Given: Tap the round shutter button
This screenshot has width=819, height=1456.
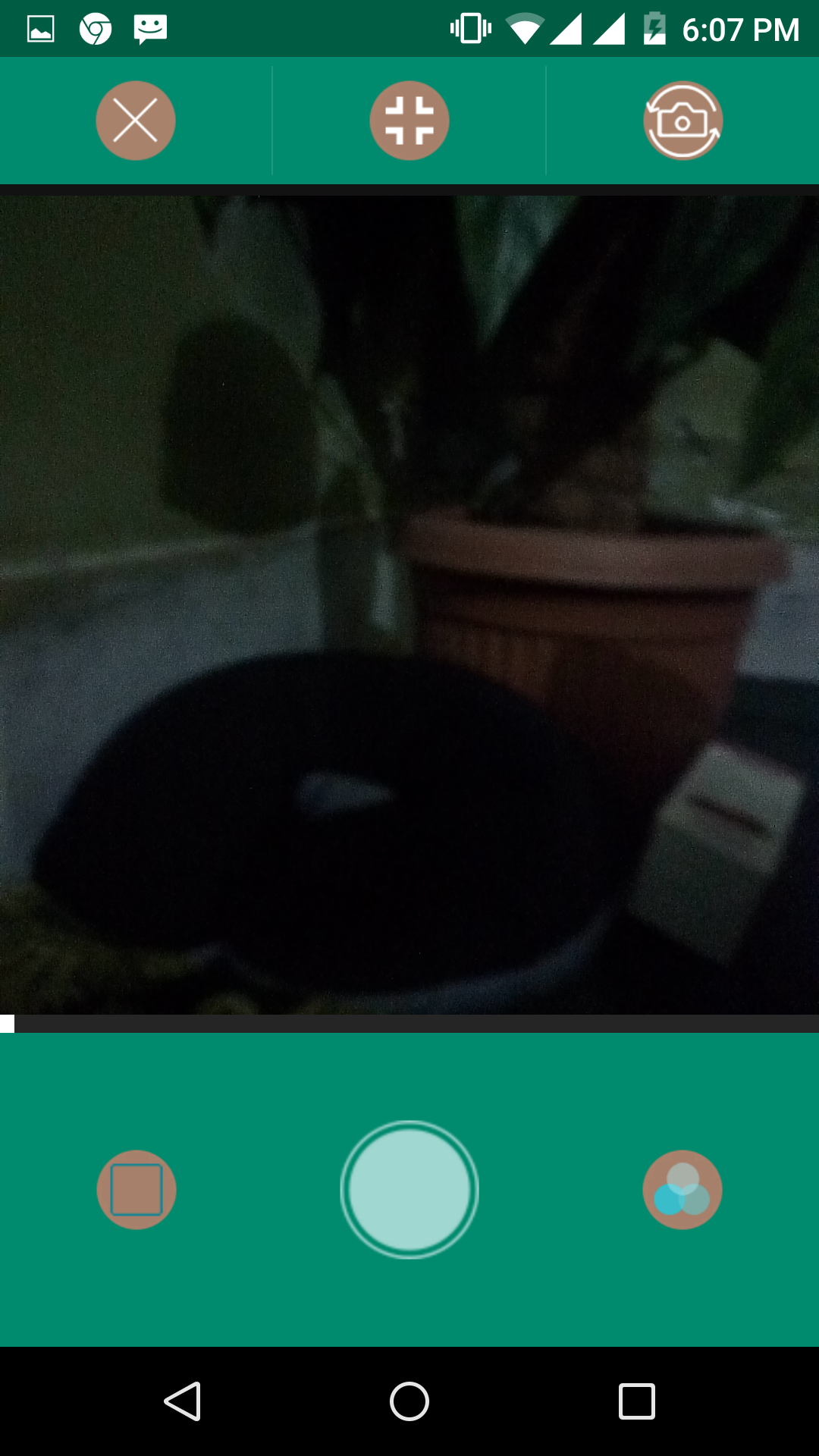Looking at the screenshot, I should point(409,1189).
